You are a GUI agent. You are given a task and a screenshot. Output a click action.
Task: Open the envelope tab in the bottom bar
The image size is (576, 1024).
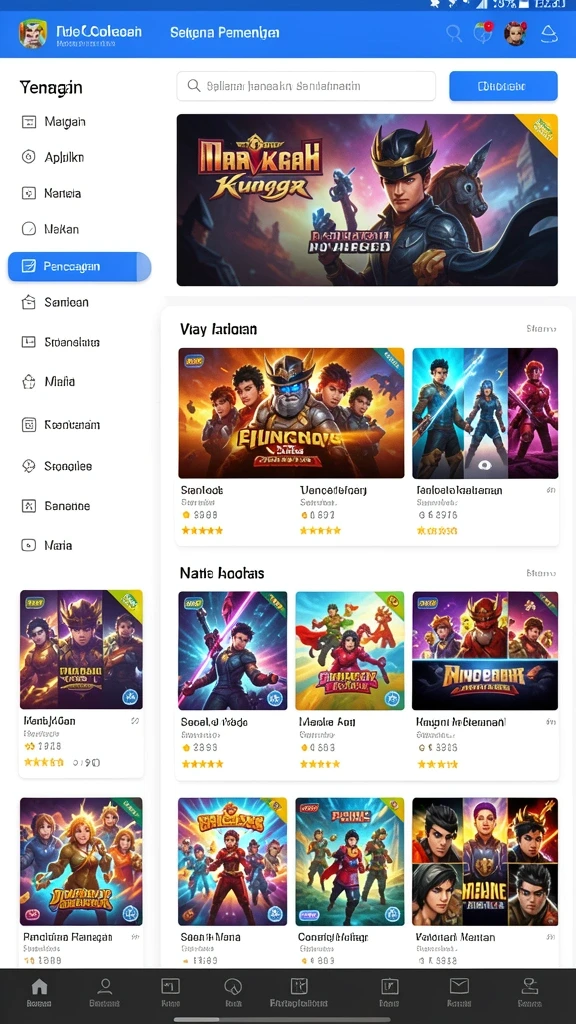[x=459, y=993]
